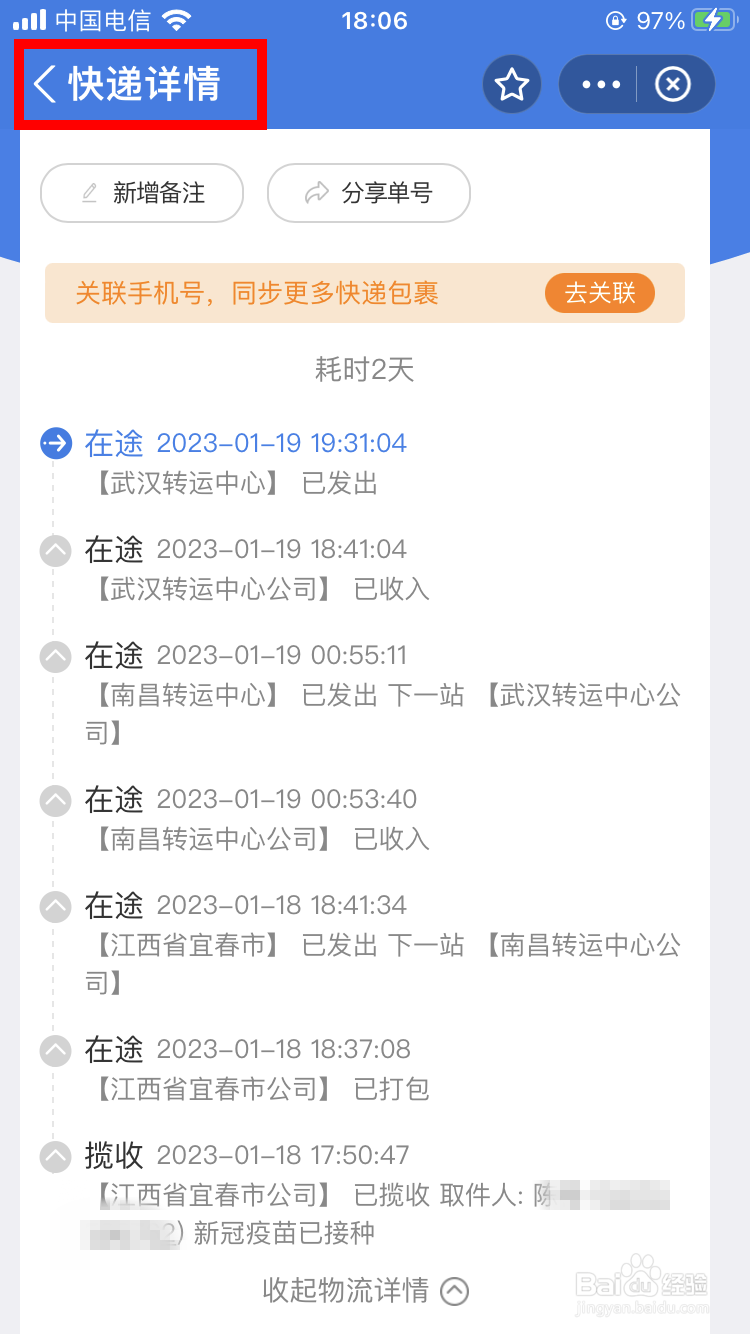Open the three-dot more menu
The width and height of the screenshot is (750, 1334).
pos(601,85)
